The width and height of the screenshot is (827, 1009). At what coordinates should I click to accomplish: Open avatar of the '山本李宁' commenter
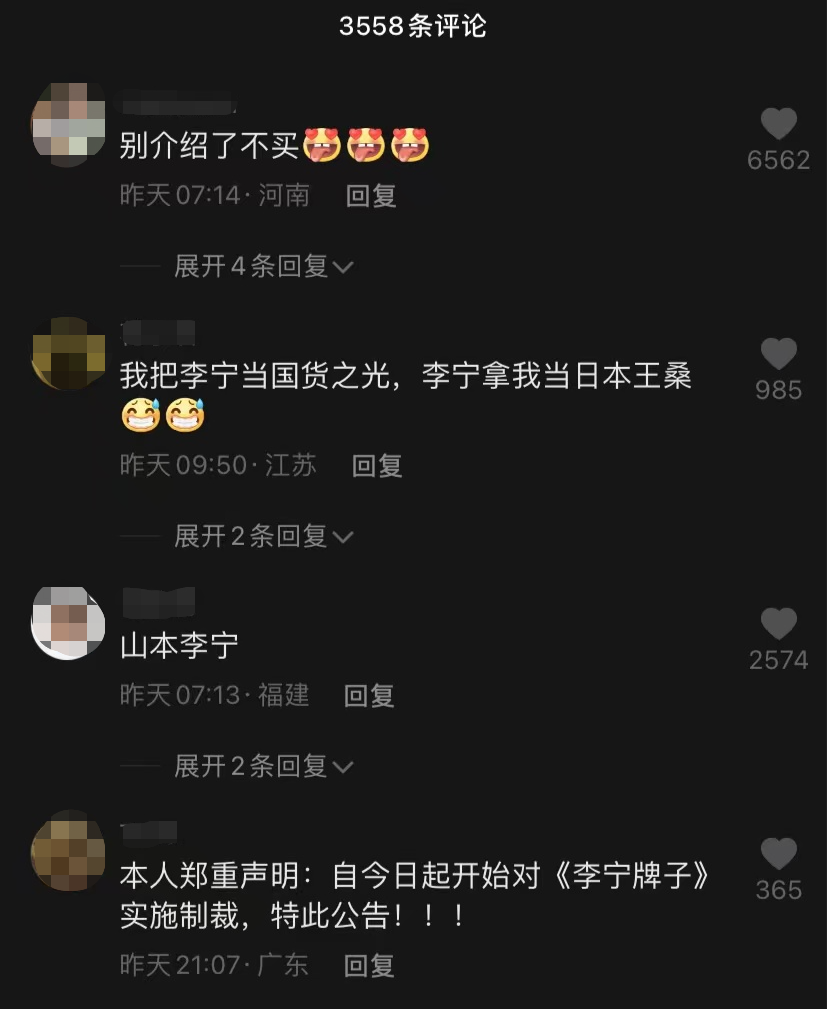coord(69,624)
